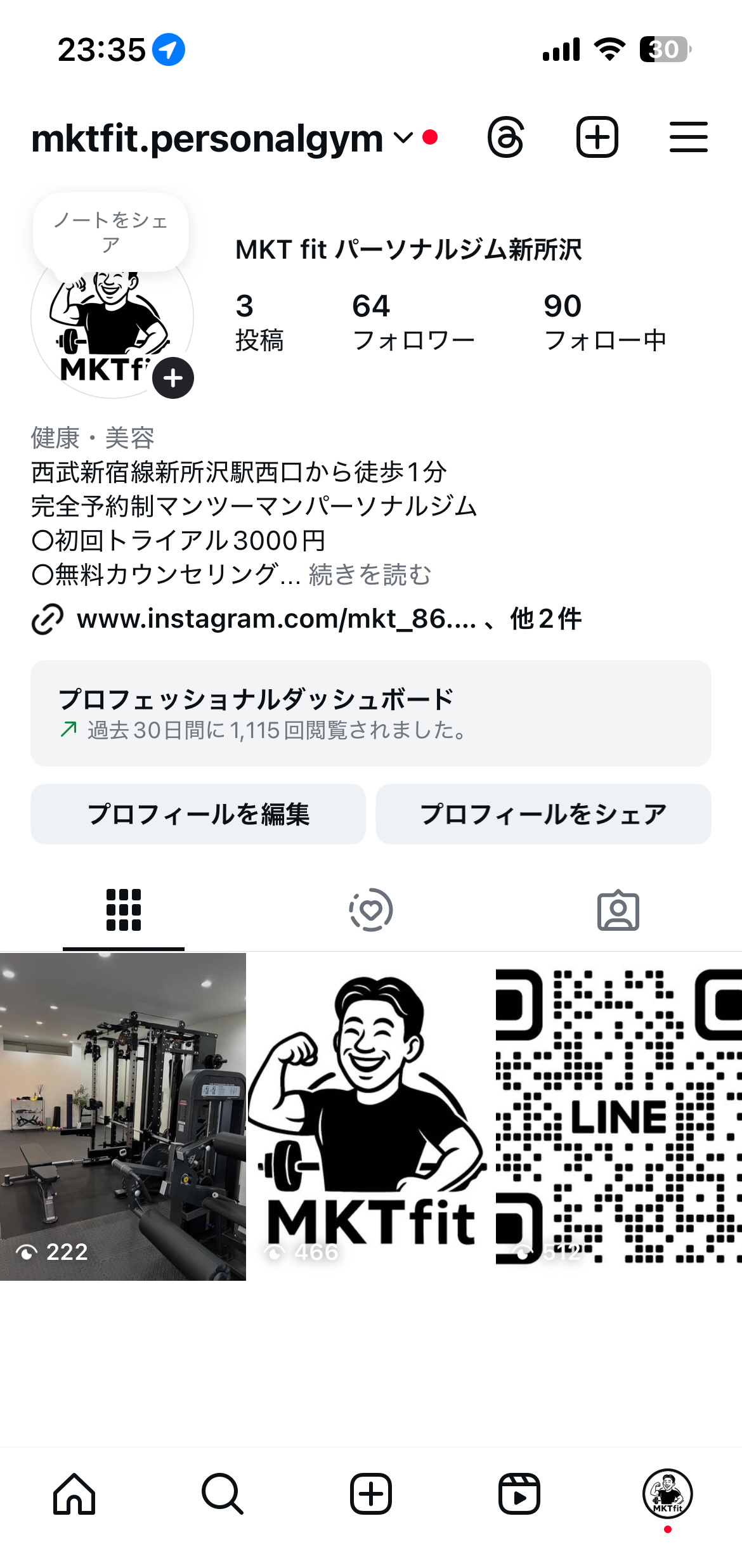Screen dimensions: 742x1568
Task: Create a new post from the top bar
Action: click(597, 137)
